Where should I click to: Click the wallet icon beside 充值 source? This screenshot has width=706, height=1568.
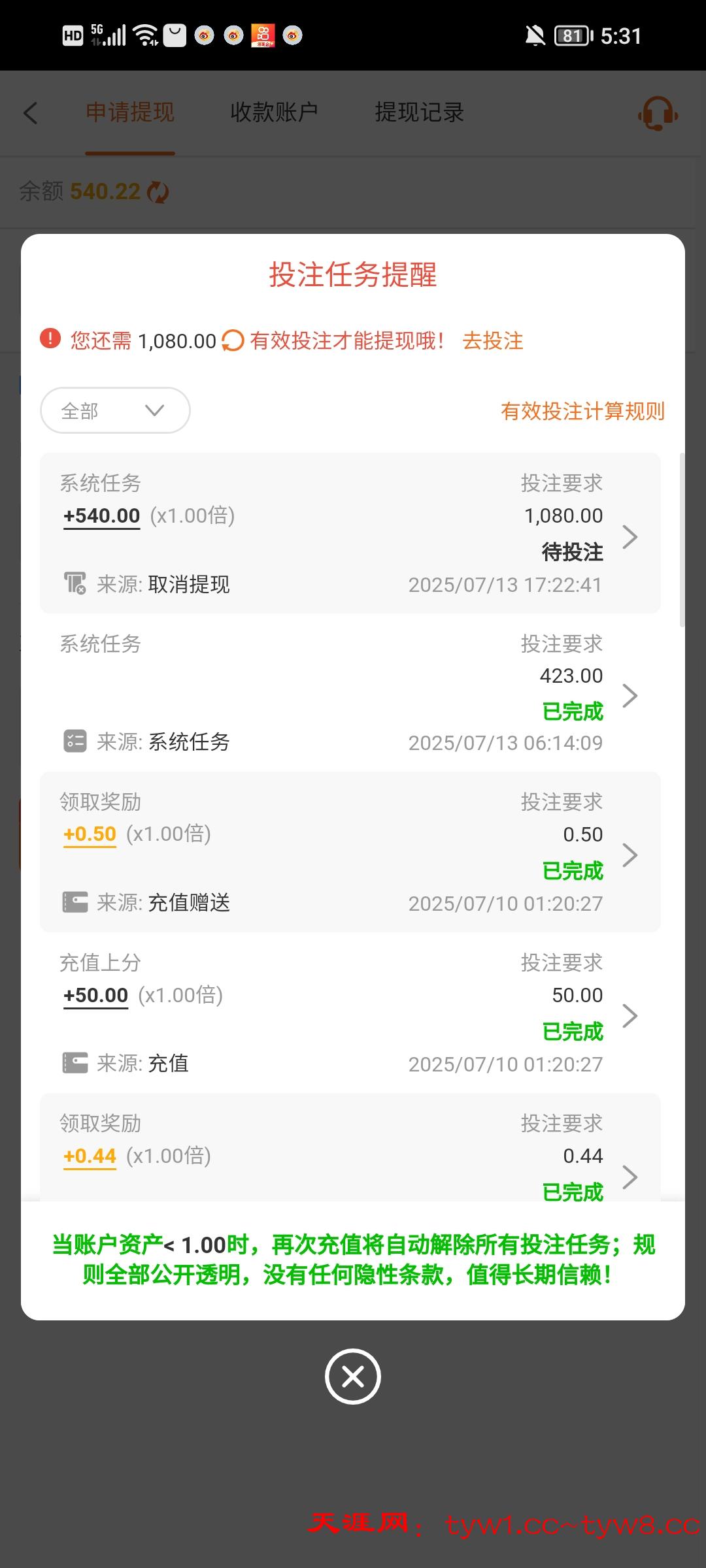[75, 1063]
